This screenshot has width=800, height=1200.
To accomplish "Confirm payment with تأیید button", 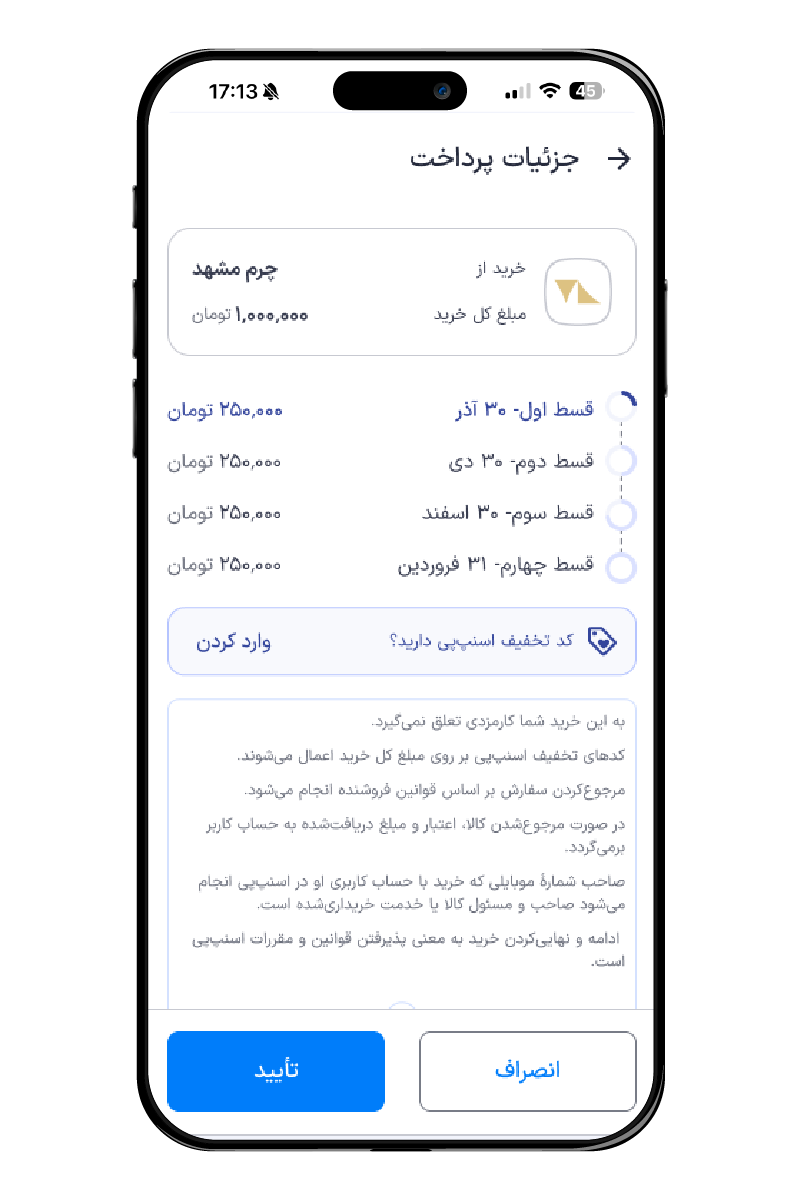I will tap(276, 1071).
